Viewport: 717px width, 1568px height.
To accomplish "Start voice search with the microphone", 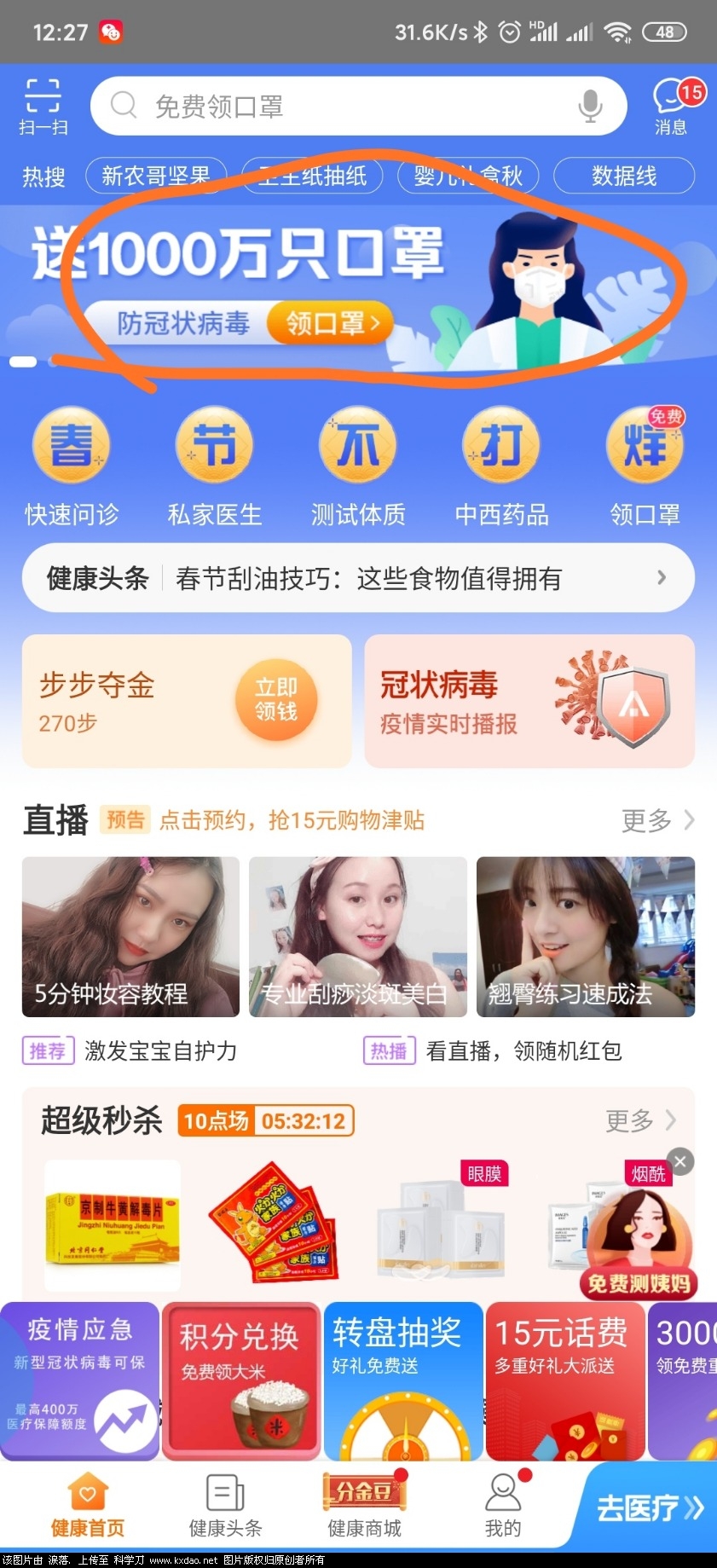I will [590, 107].
